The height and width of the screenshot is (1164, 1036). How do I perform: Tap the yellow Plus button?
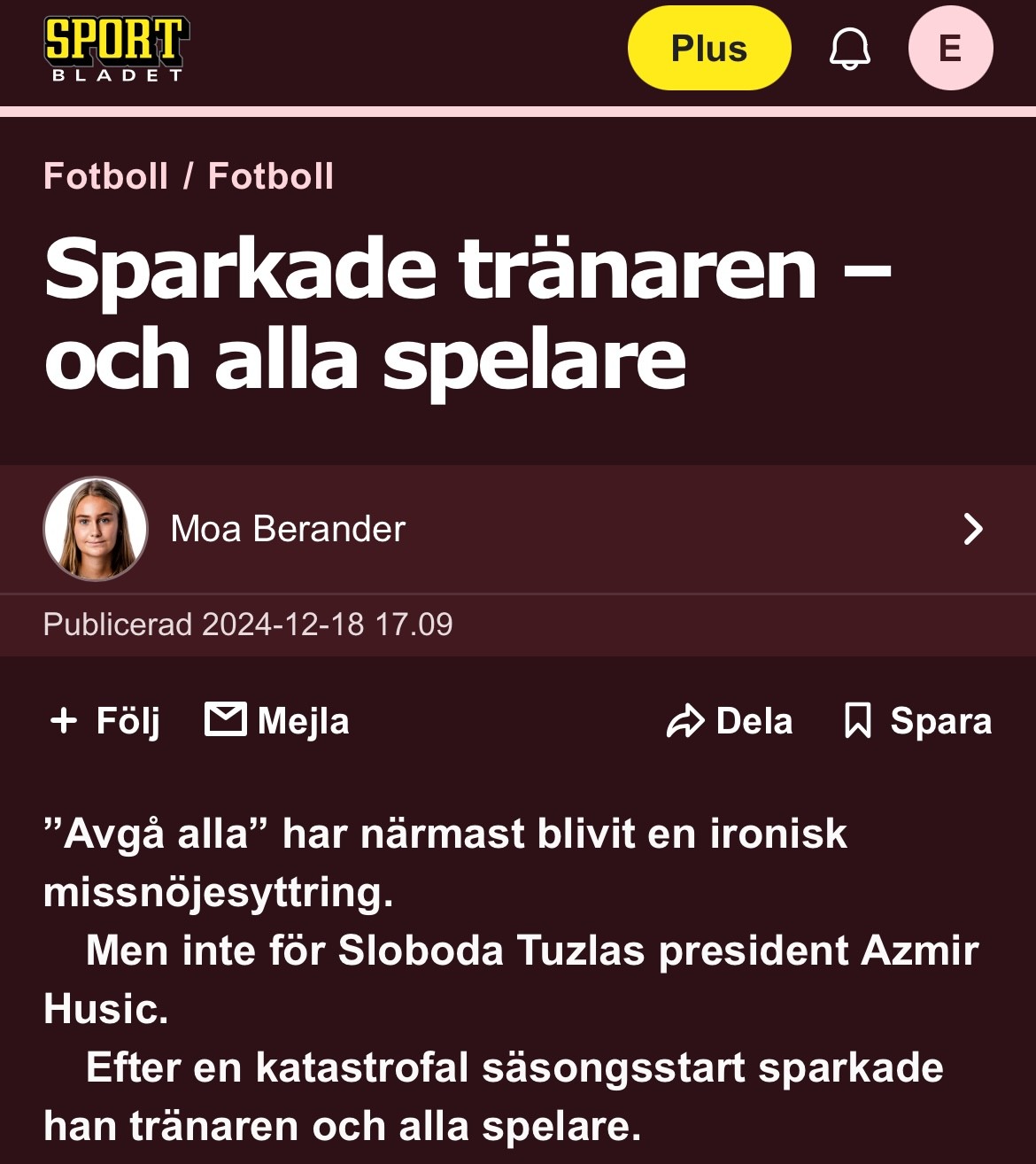click(x=708, y=49)
